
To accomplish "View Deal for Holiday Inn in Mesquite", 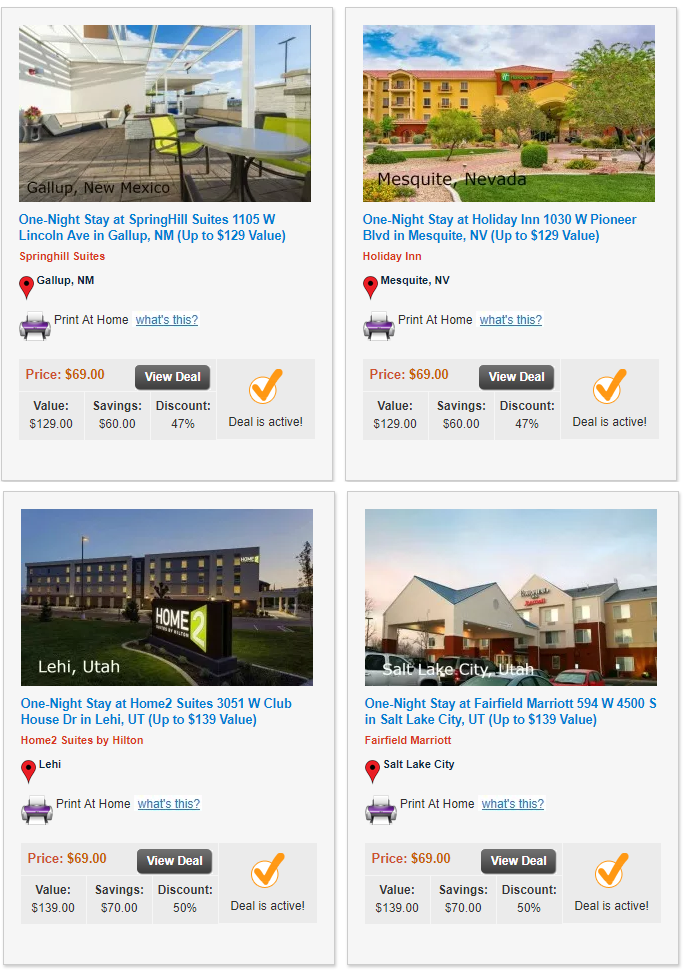I will [516, 377].
